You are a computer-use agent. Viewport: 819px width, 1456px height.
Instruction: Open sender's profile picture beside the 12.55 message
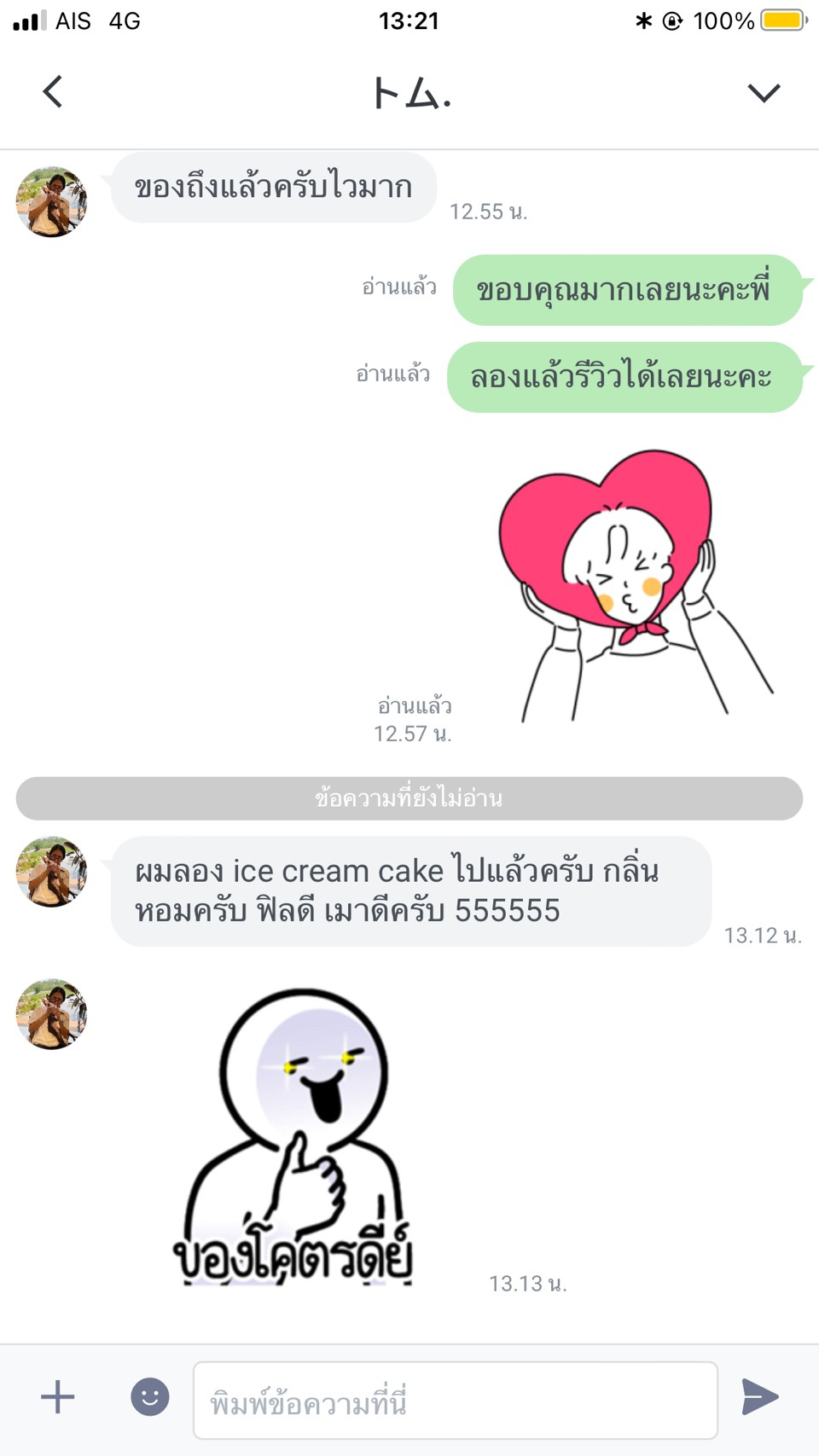[52, 201]
